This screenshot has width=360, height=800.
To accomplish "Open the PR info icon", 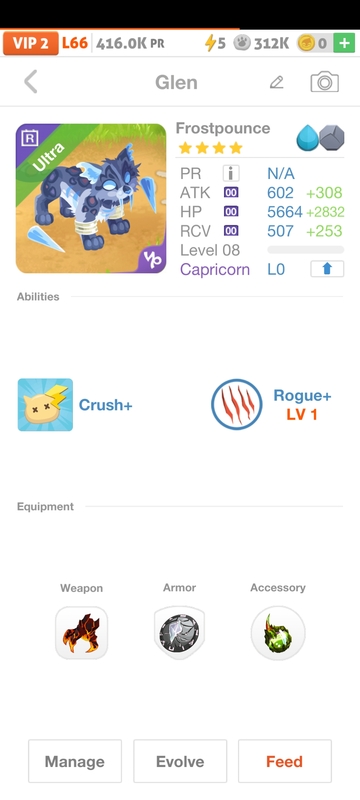I will pyautogui.click(x=231, y=173).
